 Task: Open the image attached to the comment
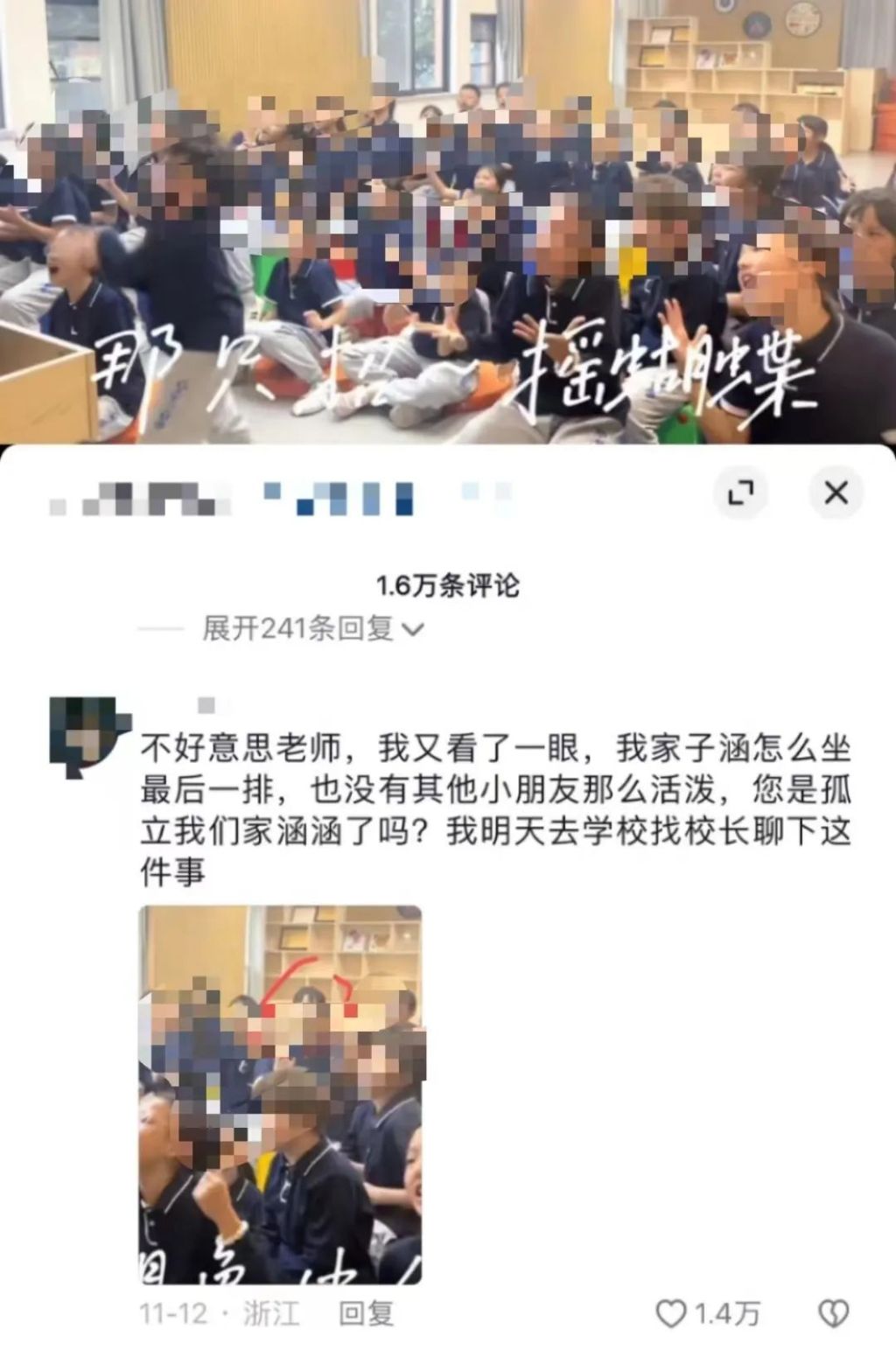pyautogui.click(x=280, y=1094)
